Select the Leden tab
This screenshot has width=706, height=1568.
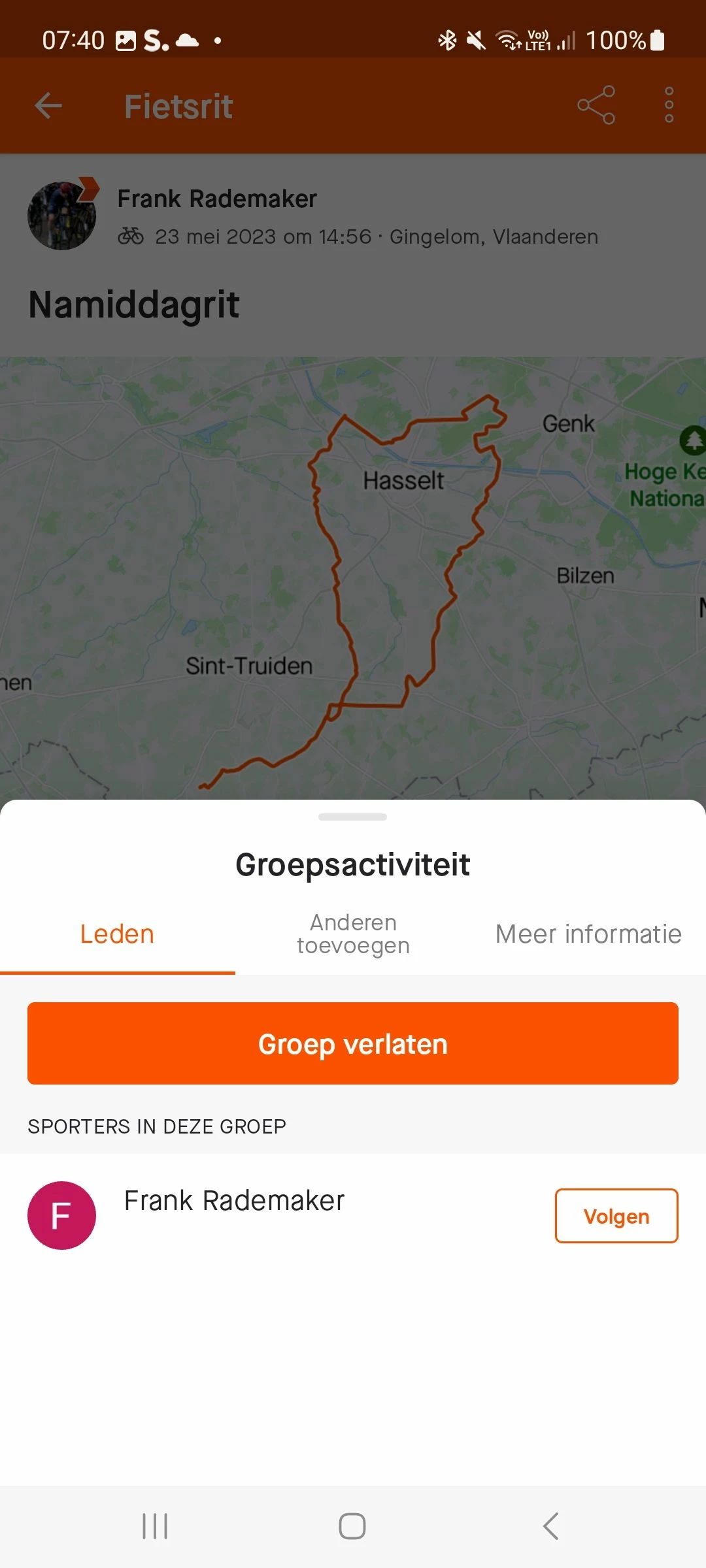(x=117, y=934)
